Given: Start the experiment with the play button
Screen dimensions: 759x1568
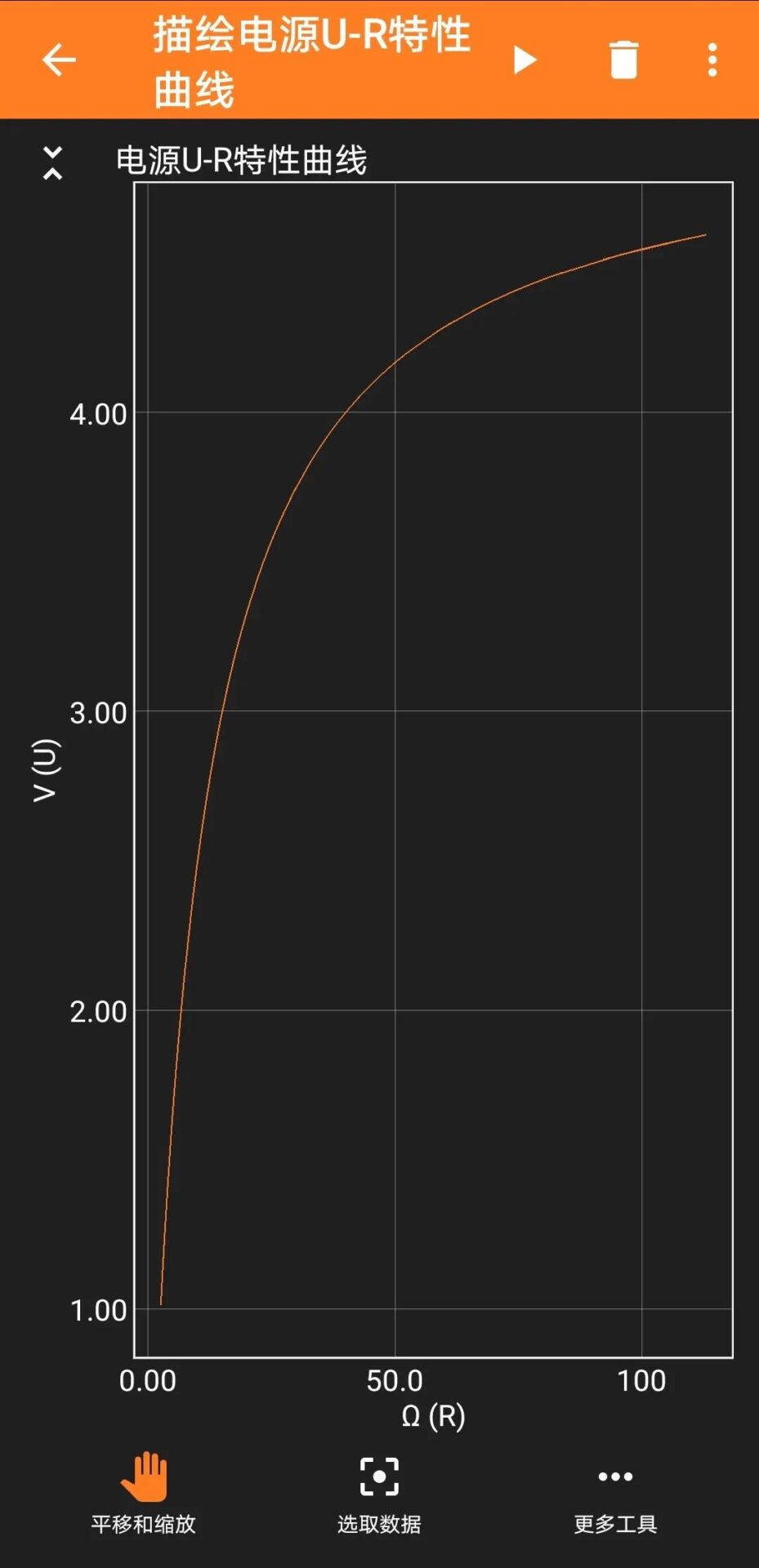Looking at the screenshot, I should coord(525,60).
